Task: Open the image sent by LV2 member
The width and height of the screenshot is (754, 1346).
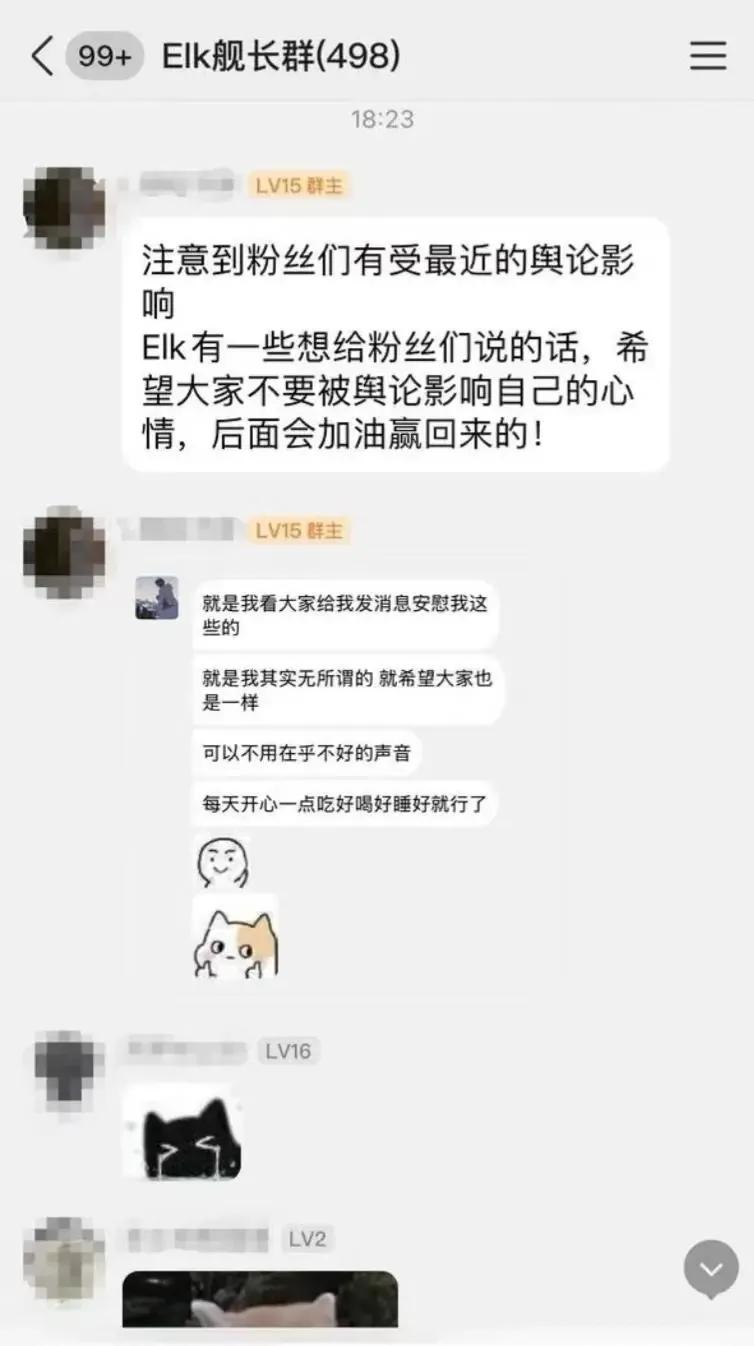Action: coord(260,1298)
